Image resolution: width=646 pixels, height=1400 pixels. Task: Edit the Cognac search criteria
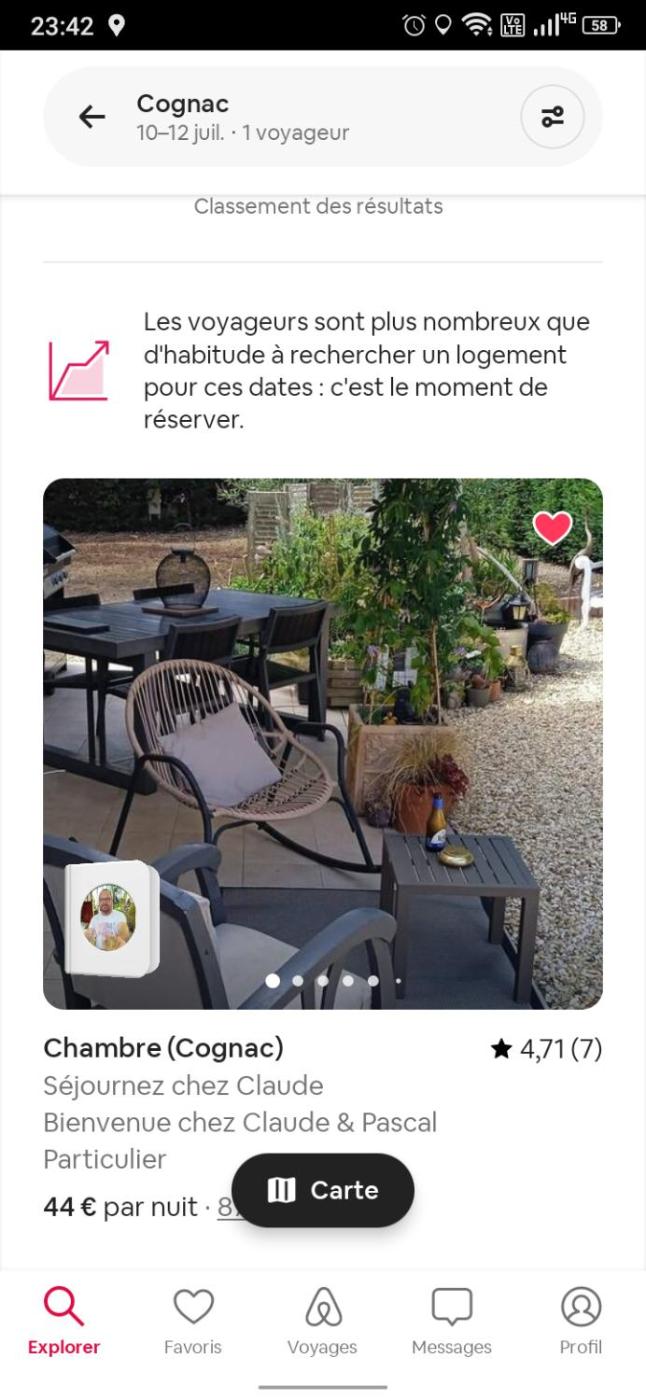300,117
